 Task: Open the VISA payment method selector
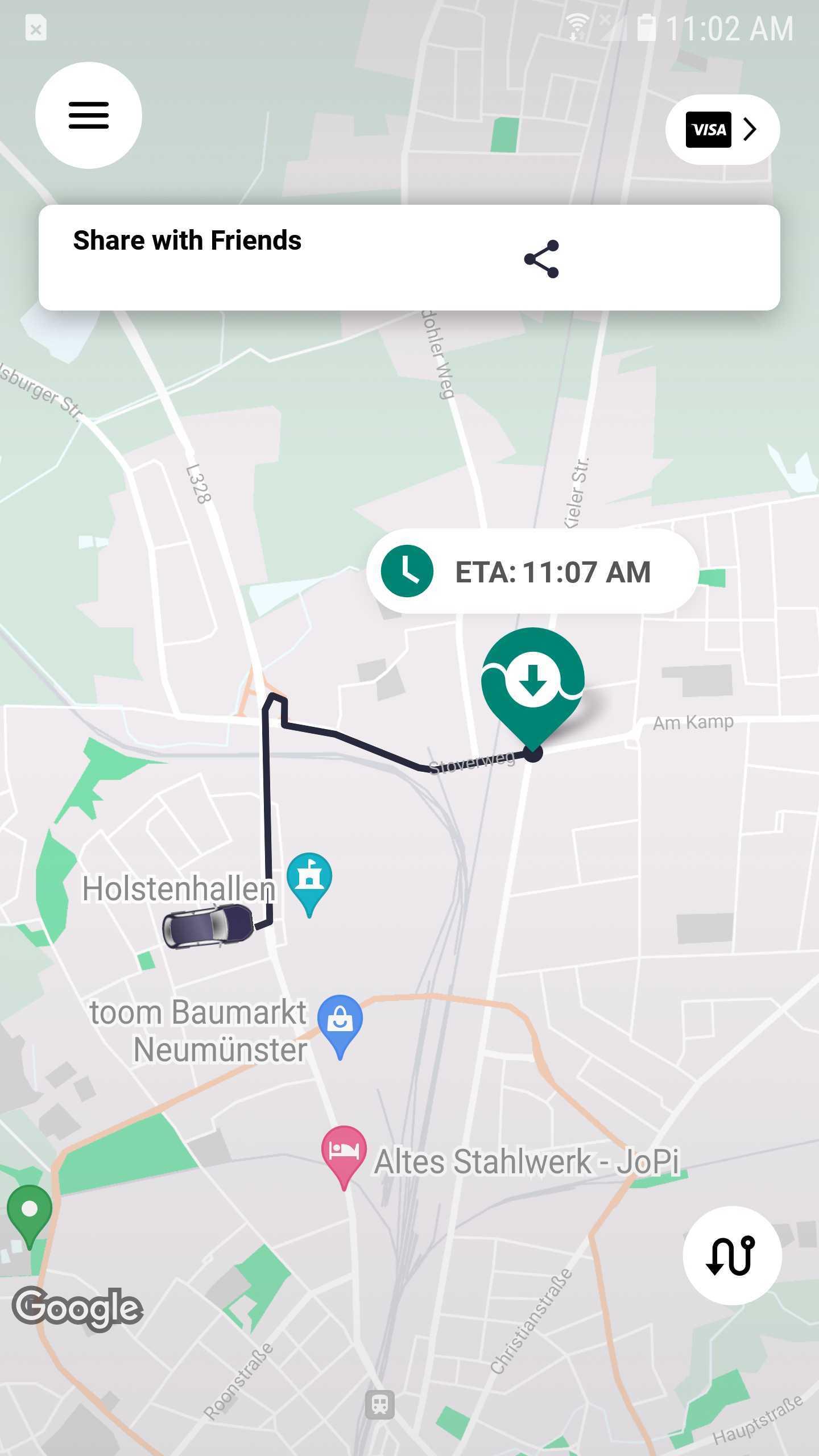[x=722, y=130]
